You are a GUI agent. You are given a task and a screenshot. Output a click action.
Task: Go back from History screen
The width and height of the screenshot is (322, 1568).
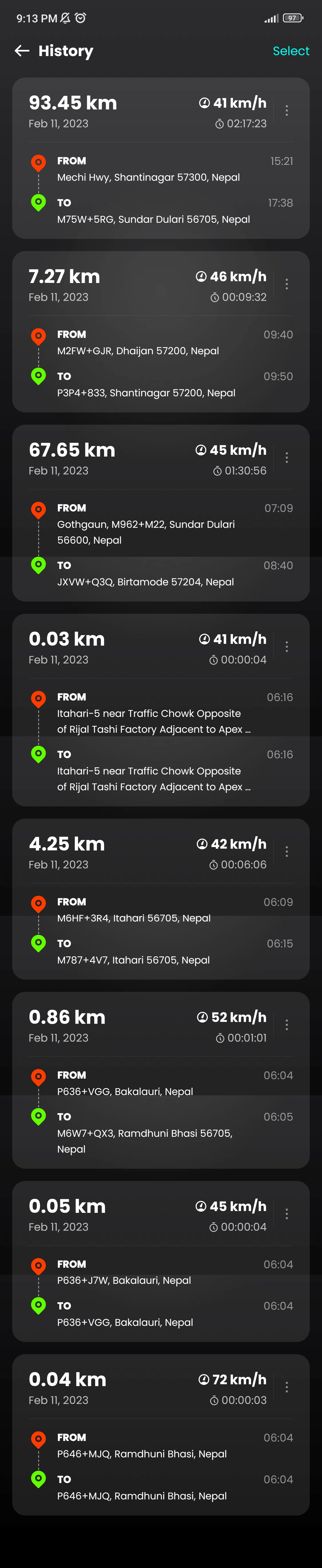click(x=22, y=51)
